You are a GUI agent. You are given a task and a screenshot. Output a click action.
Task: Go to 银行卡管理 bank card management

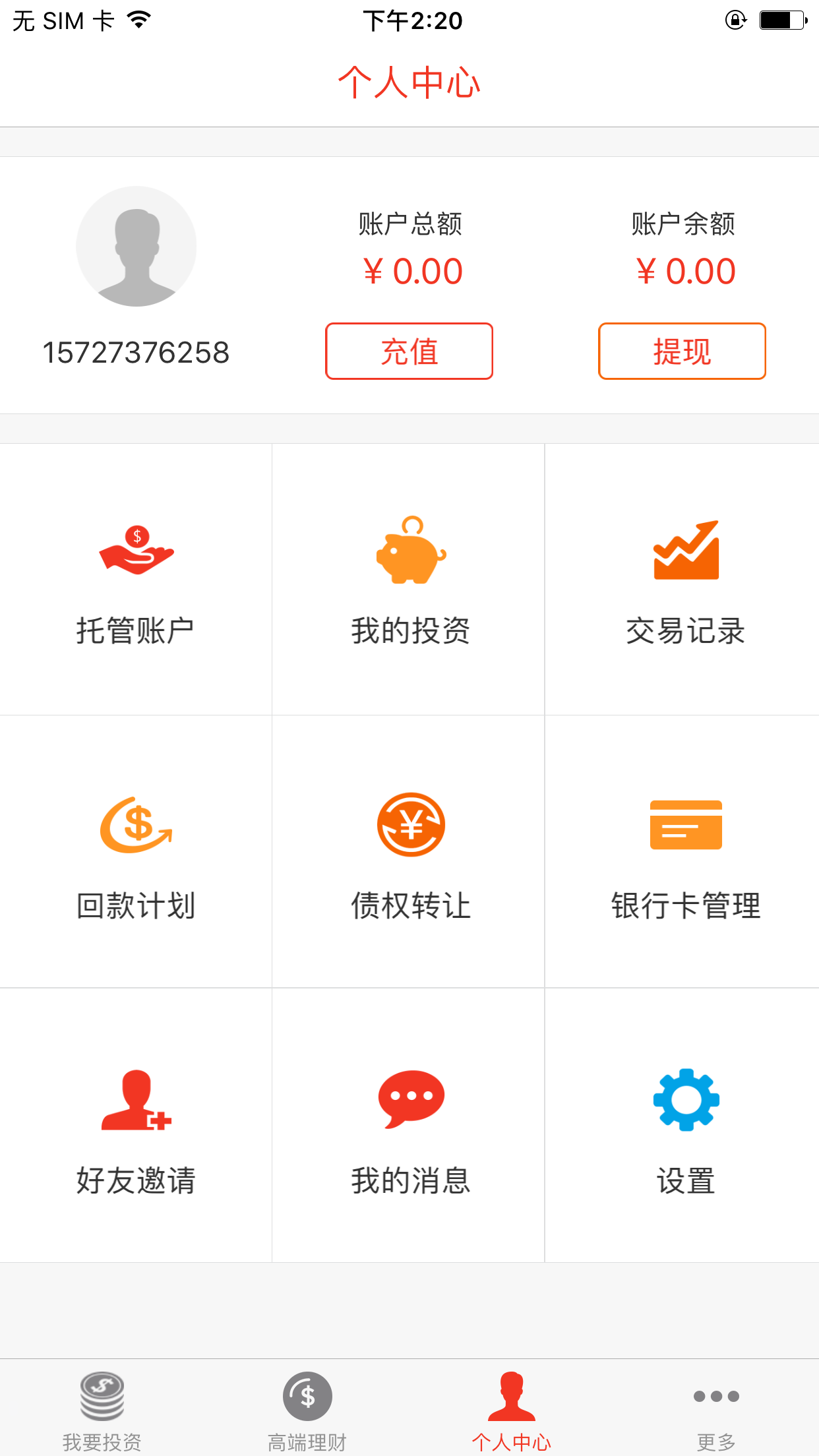[682, 852]
